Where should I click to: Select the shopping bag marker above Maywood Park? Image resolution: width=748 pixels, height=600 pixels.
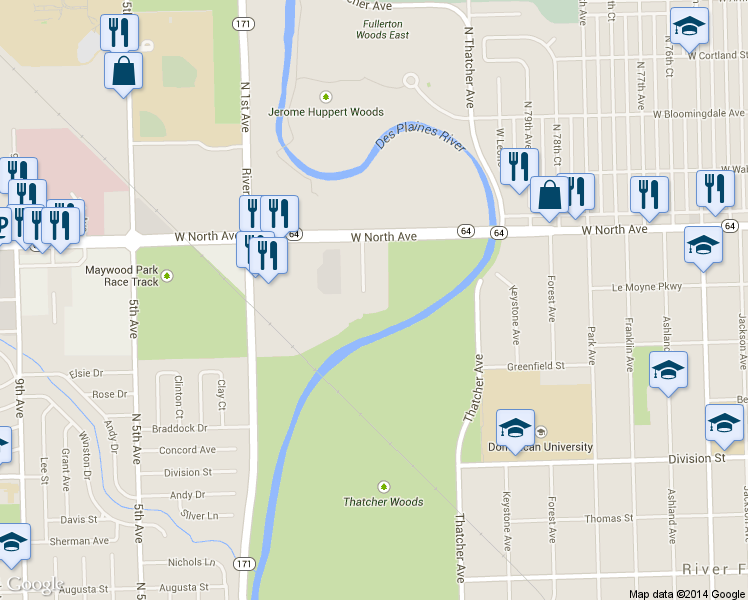(123, 71)
